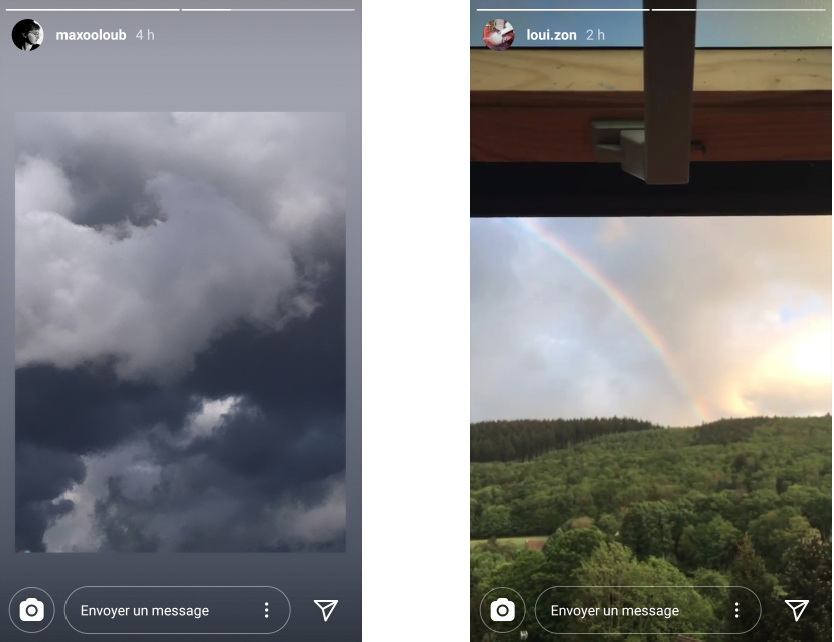The image size is (834, 642).
Task: Open more options in loui.zon's story
Action: [737, 610]
